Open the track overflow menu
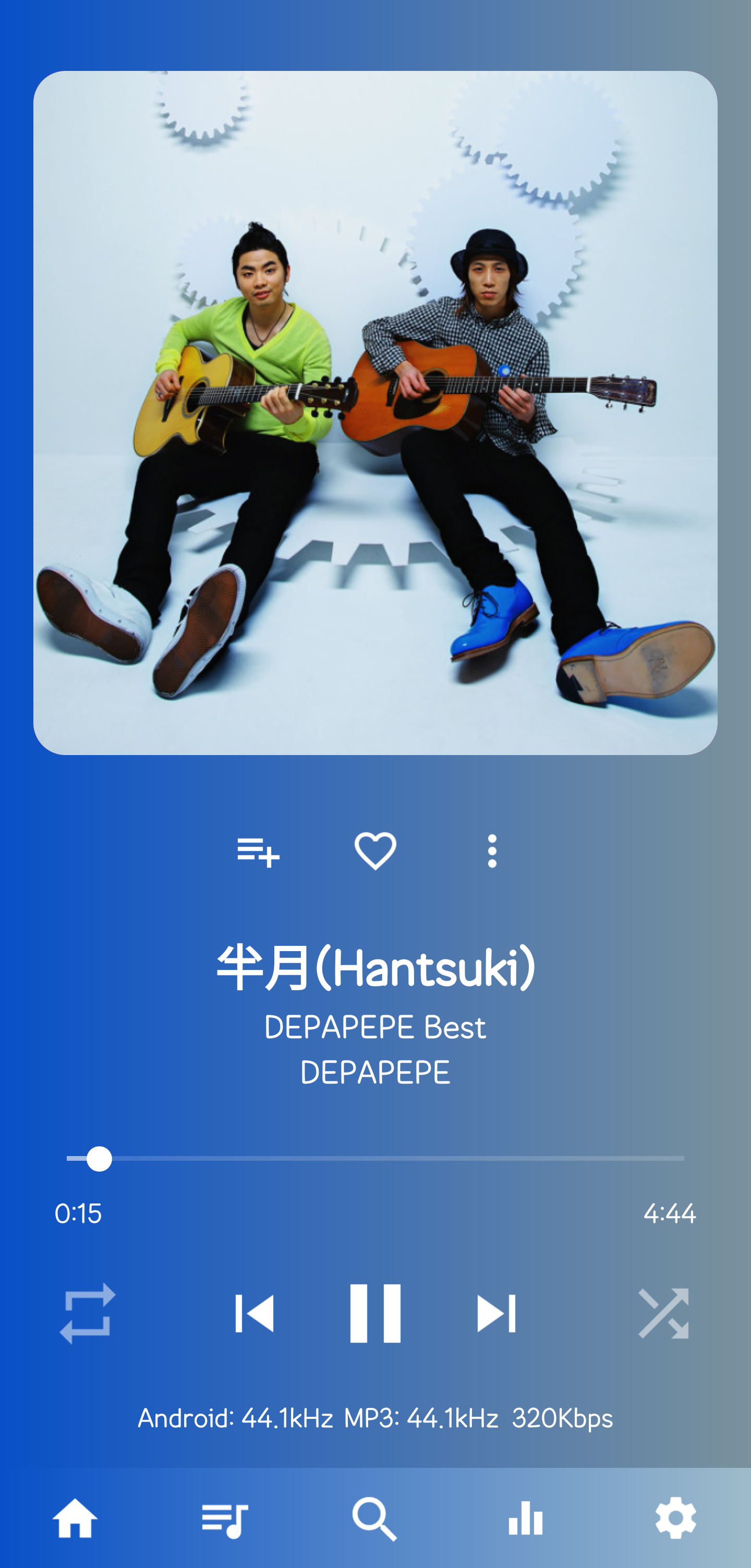 (x=492, y=851)
